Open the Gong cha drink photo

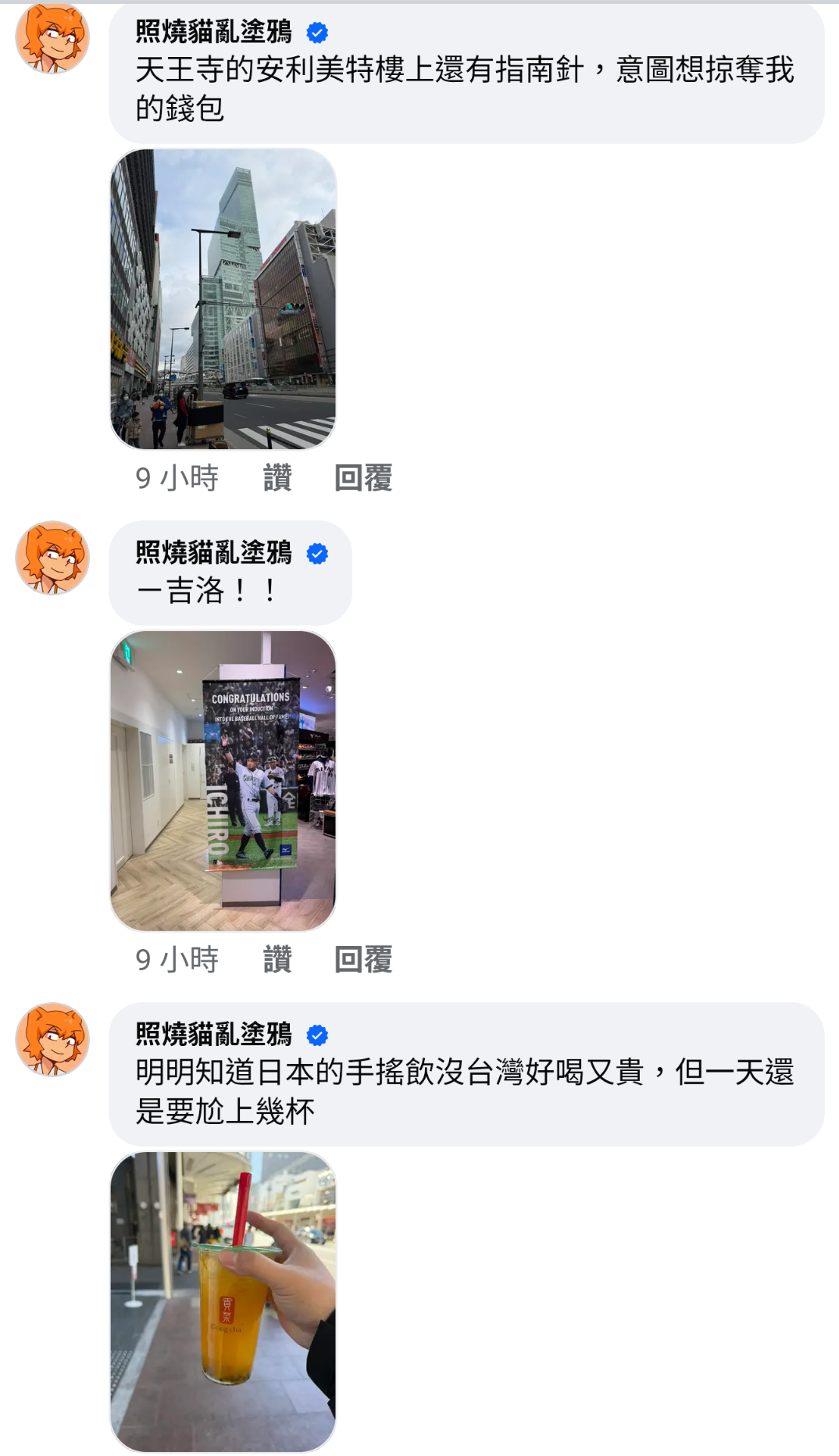[223, 1301]
